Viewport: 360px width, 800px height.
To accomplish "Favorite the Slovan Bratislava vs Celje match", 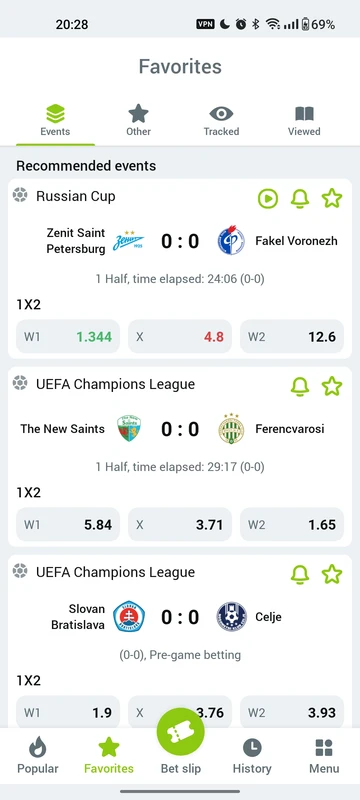I will coord(332,574).
